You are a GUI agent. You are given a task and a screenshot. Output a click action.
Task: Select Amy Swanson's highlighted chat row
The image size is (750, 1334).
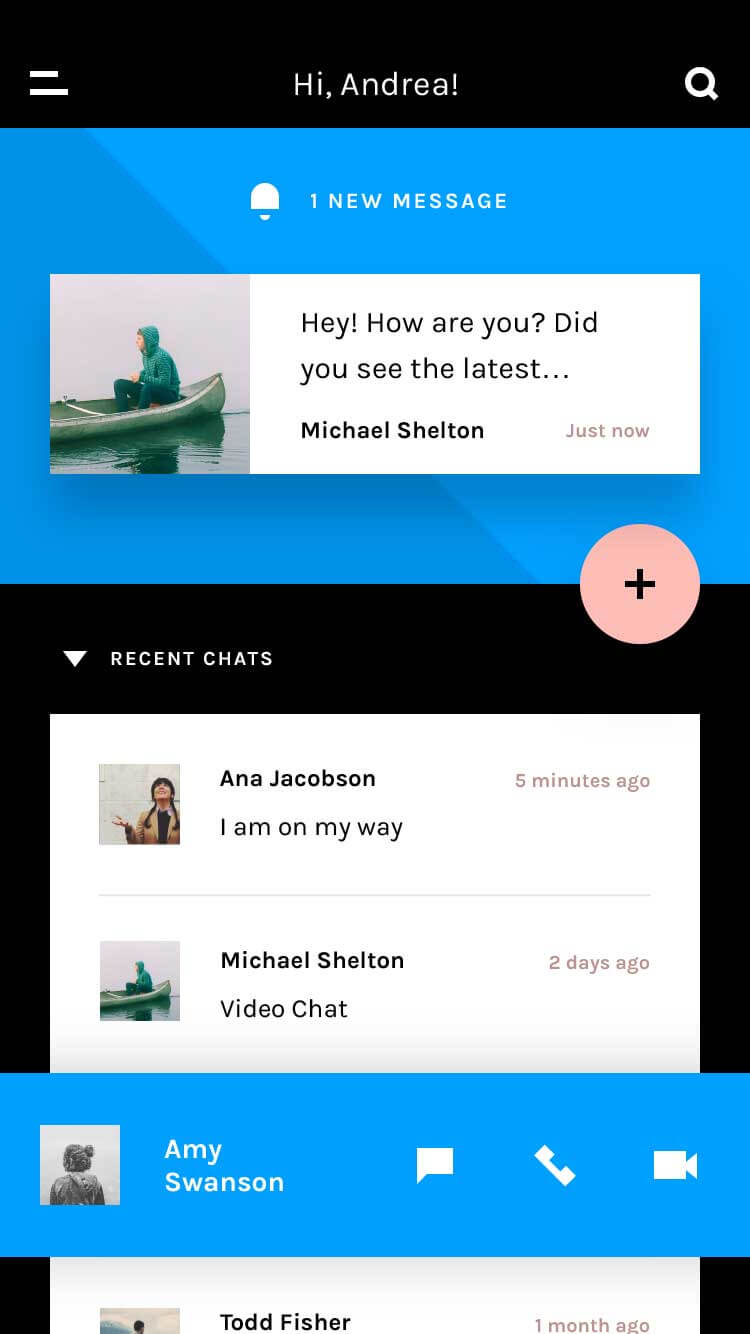point(250,1165)
